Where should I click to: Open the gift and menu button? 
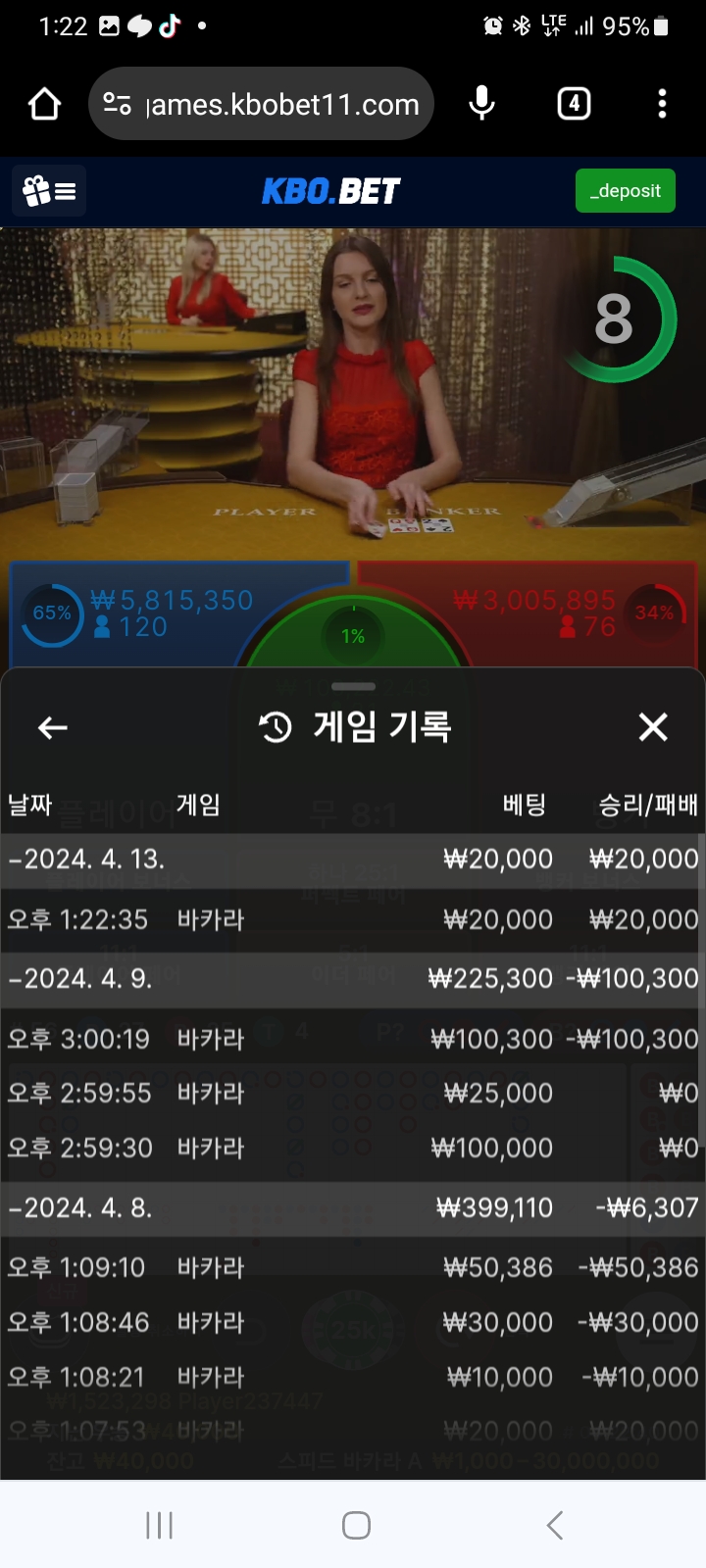49,191
